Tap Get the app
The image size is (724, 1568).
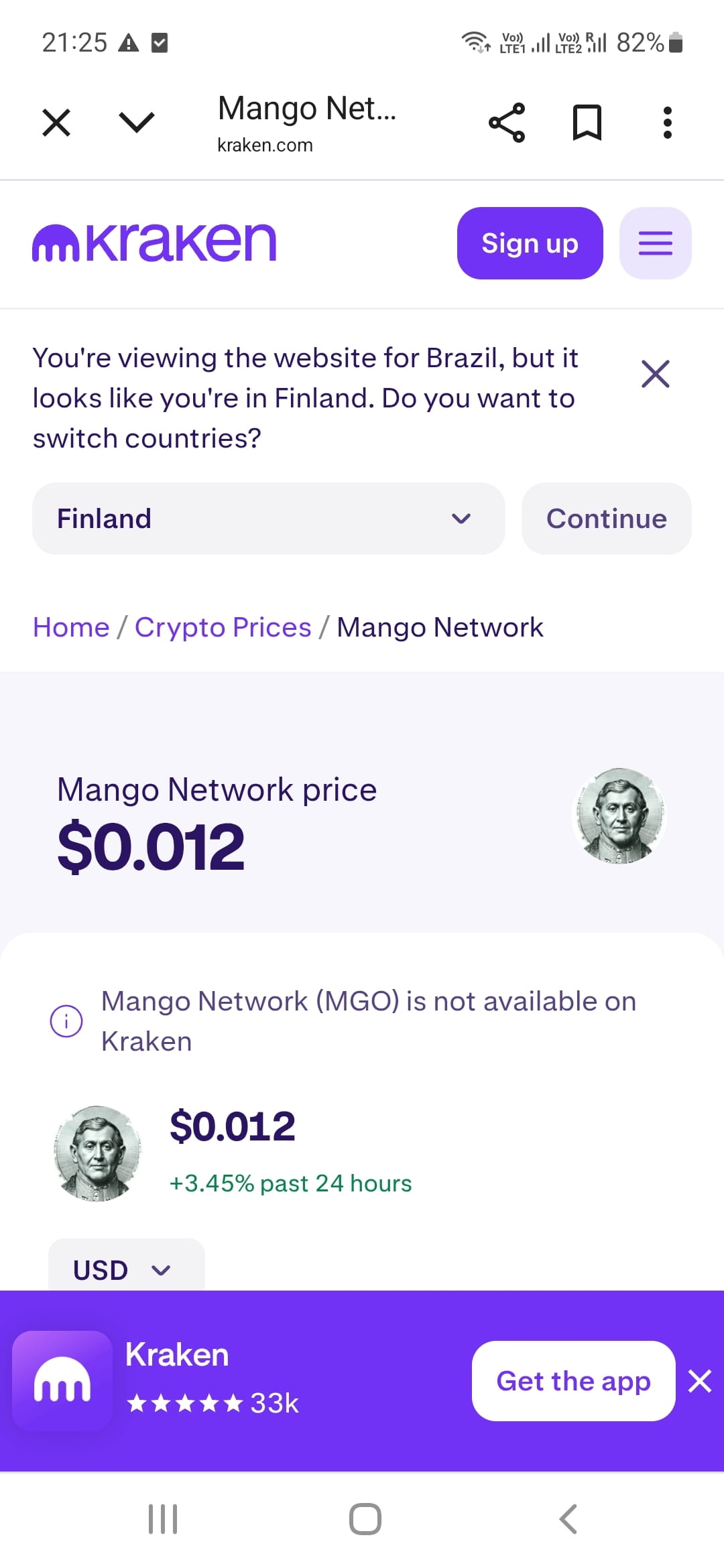573,1381
